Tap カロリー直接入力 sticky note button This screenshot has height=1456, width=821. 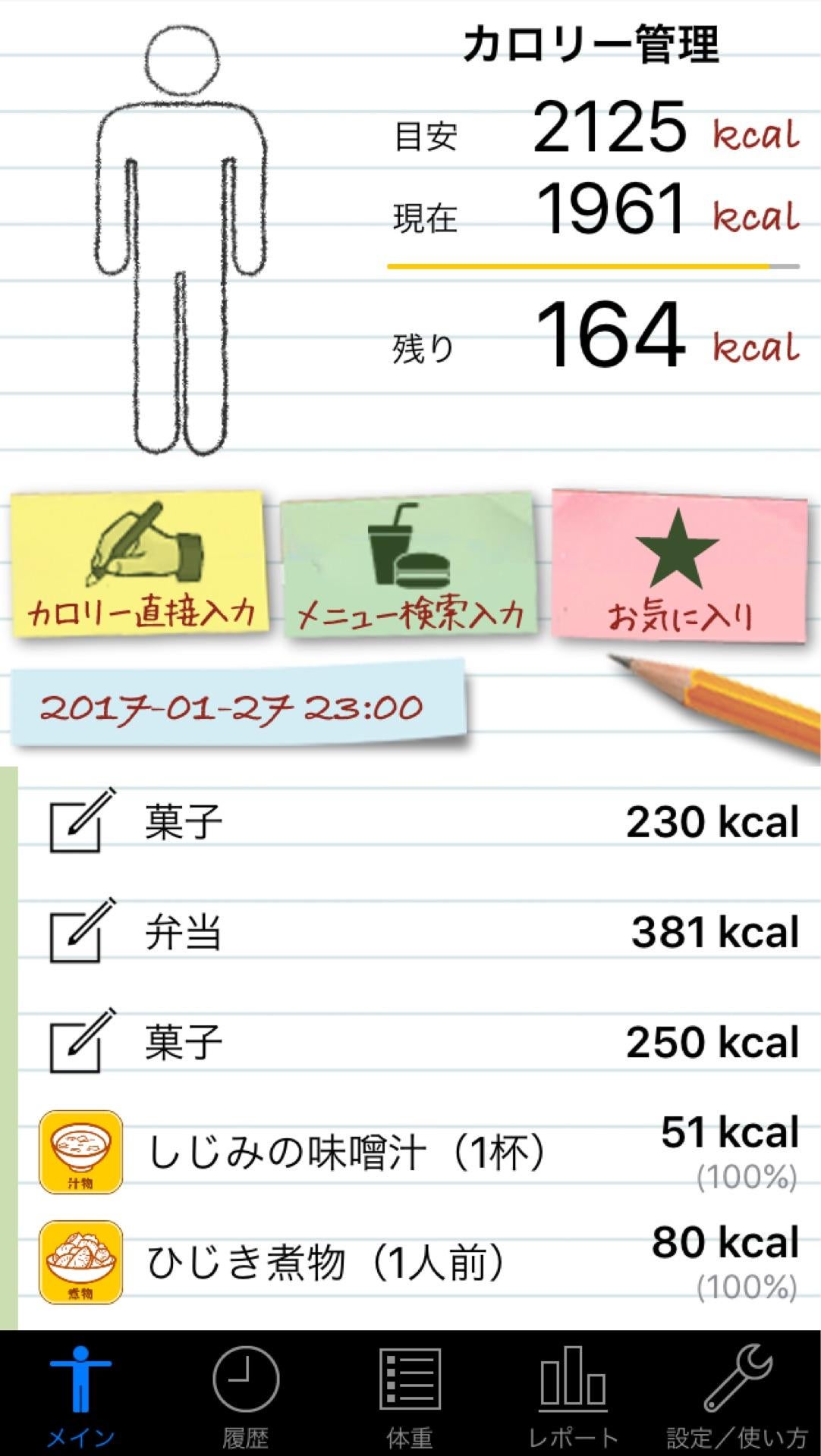140,565
